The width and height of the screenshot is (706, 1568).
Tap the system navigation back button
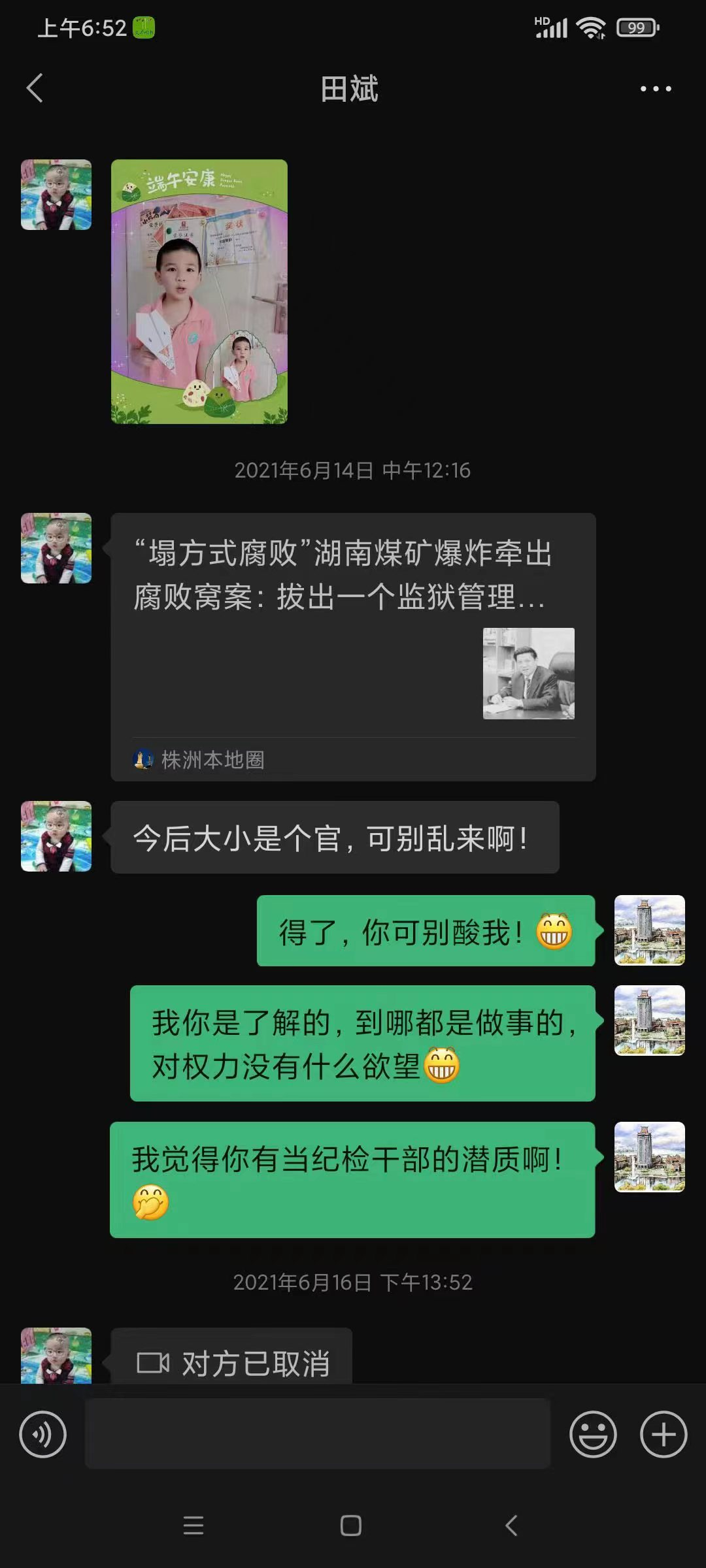pos(512,1526)
